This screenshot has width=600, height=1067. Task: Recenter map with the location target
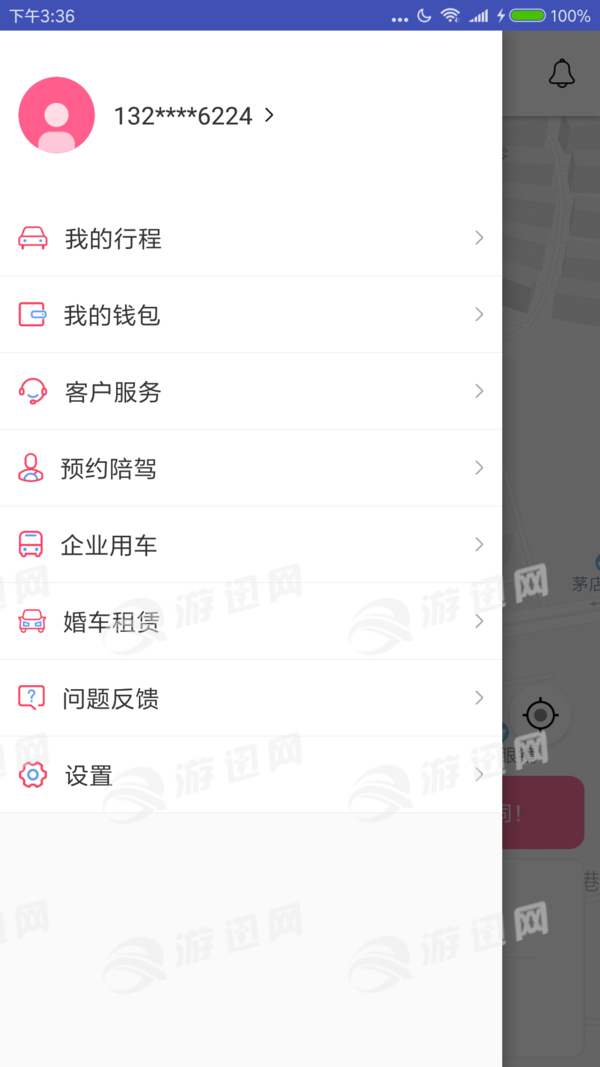541,715
